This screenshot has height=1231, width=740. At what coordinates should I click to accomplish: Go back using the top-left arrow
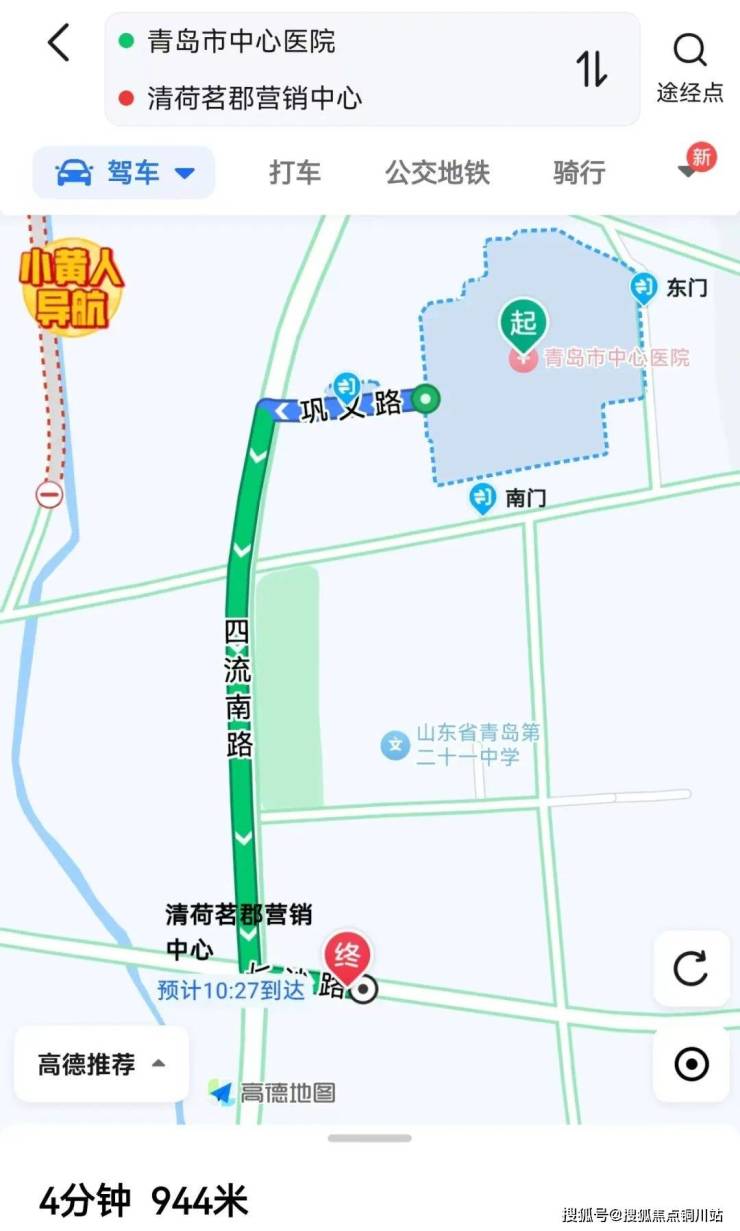coord(60,43)
